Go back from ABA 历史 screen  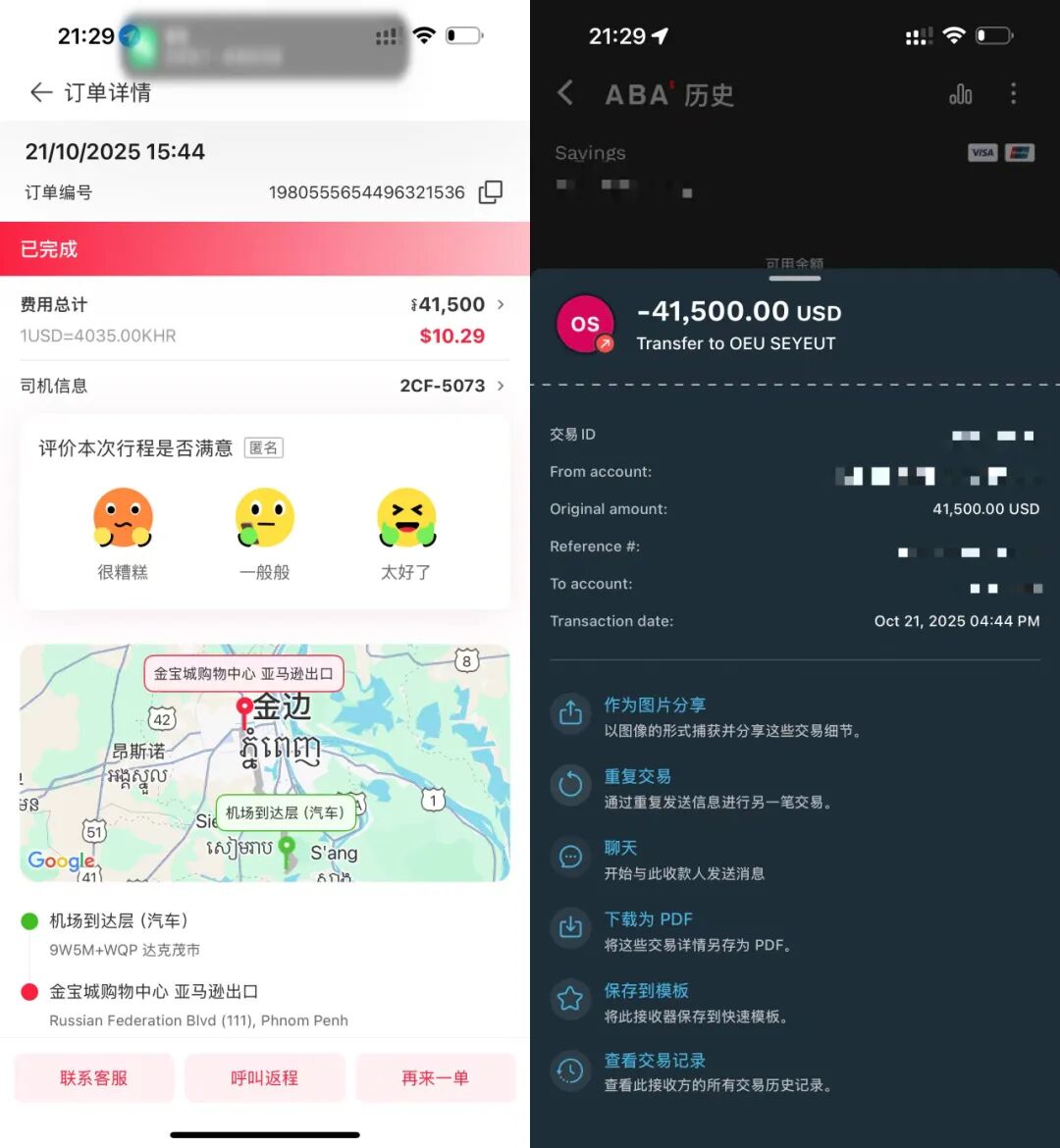pyautogui.click(x=565, y=94)
